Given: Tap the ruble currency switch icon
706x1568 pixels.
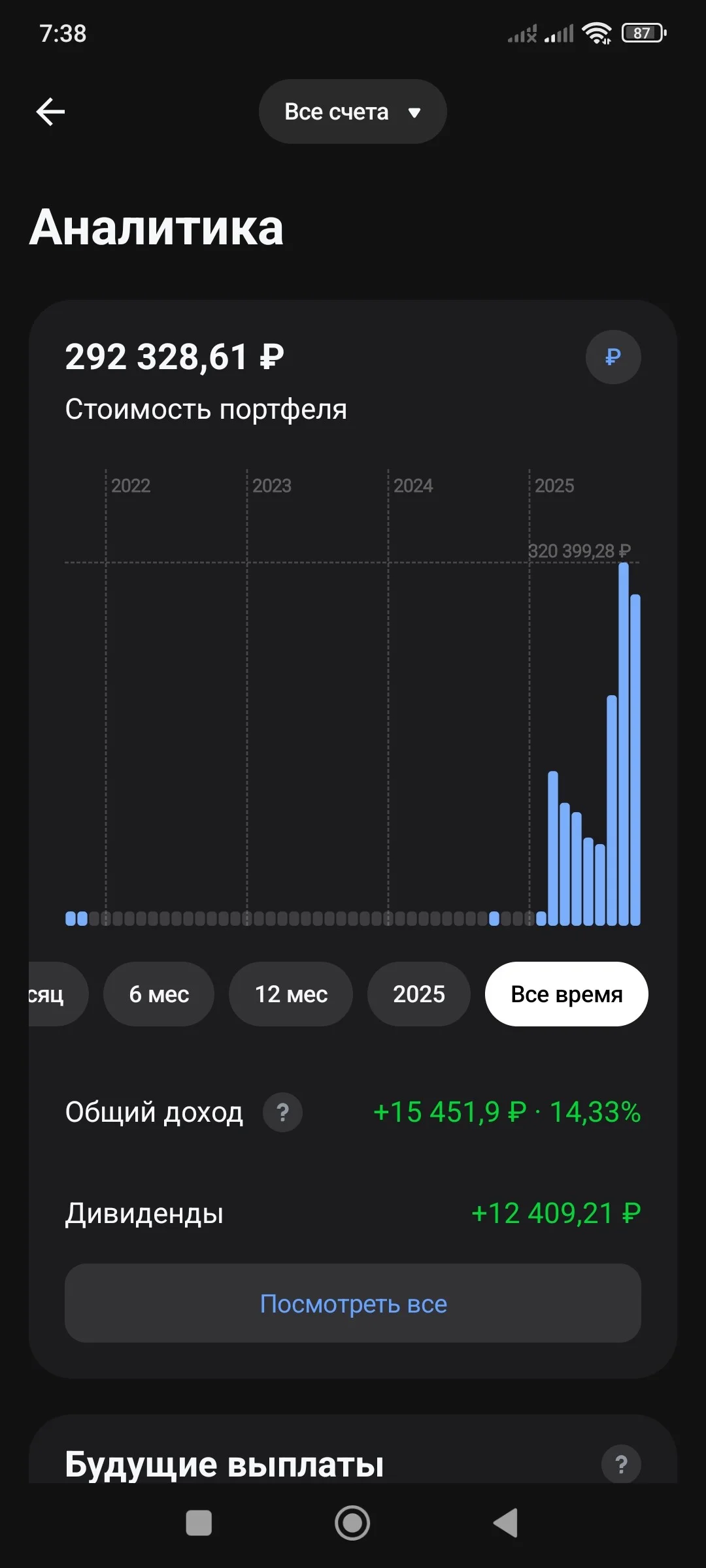Looking at the screenshot, I should (613, 357).
